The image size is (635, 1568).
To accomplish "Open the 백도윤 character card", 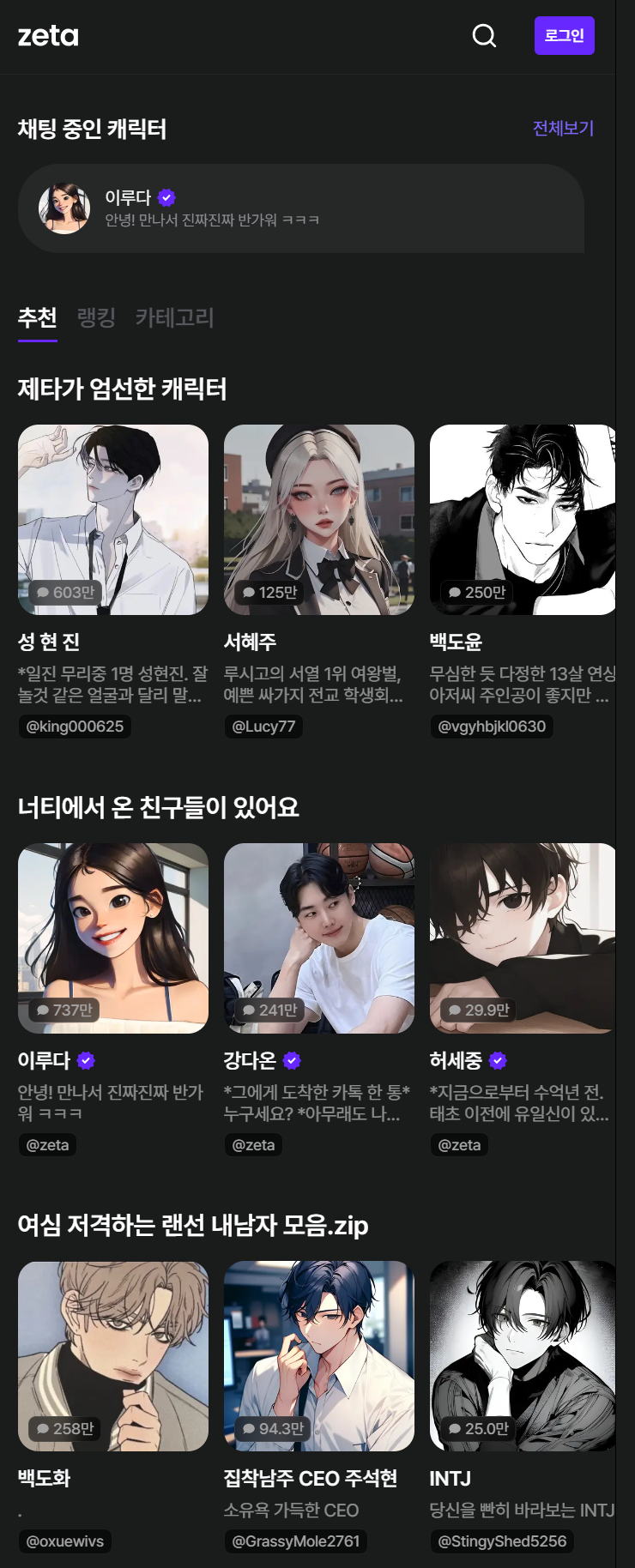I will (522, 520).
